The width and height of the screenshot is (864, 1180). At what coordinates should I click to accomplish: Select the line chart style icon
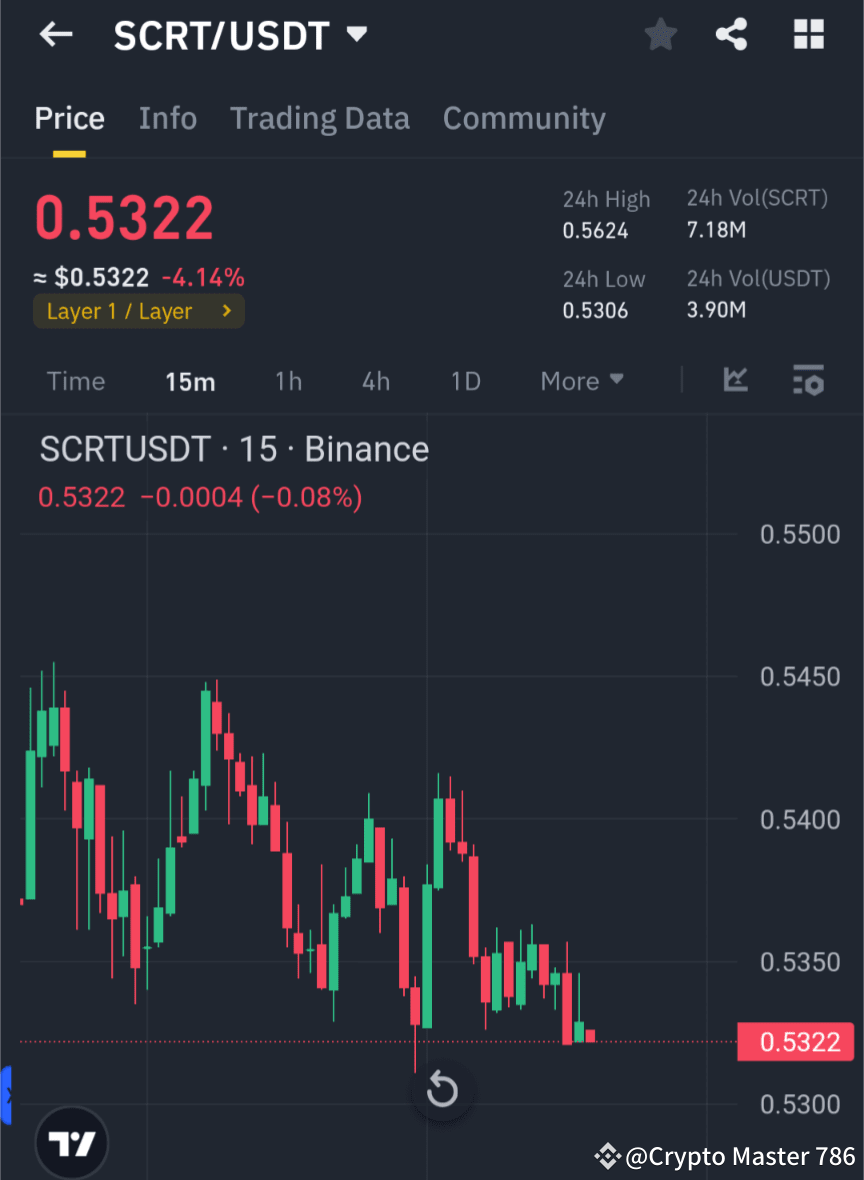(x=736, y=381)
